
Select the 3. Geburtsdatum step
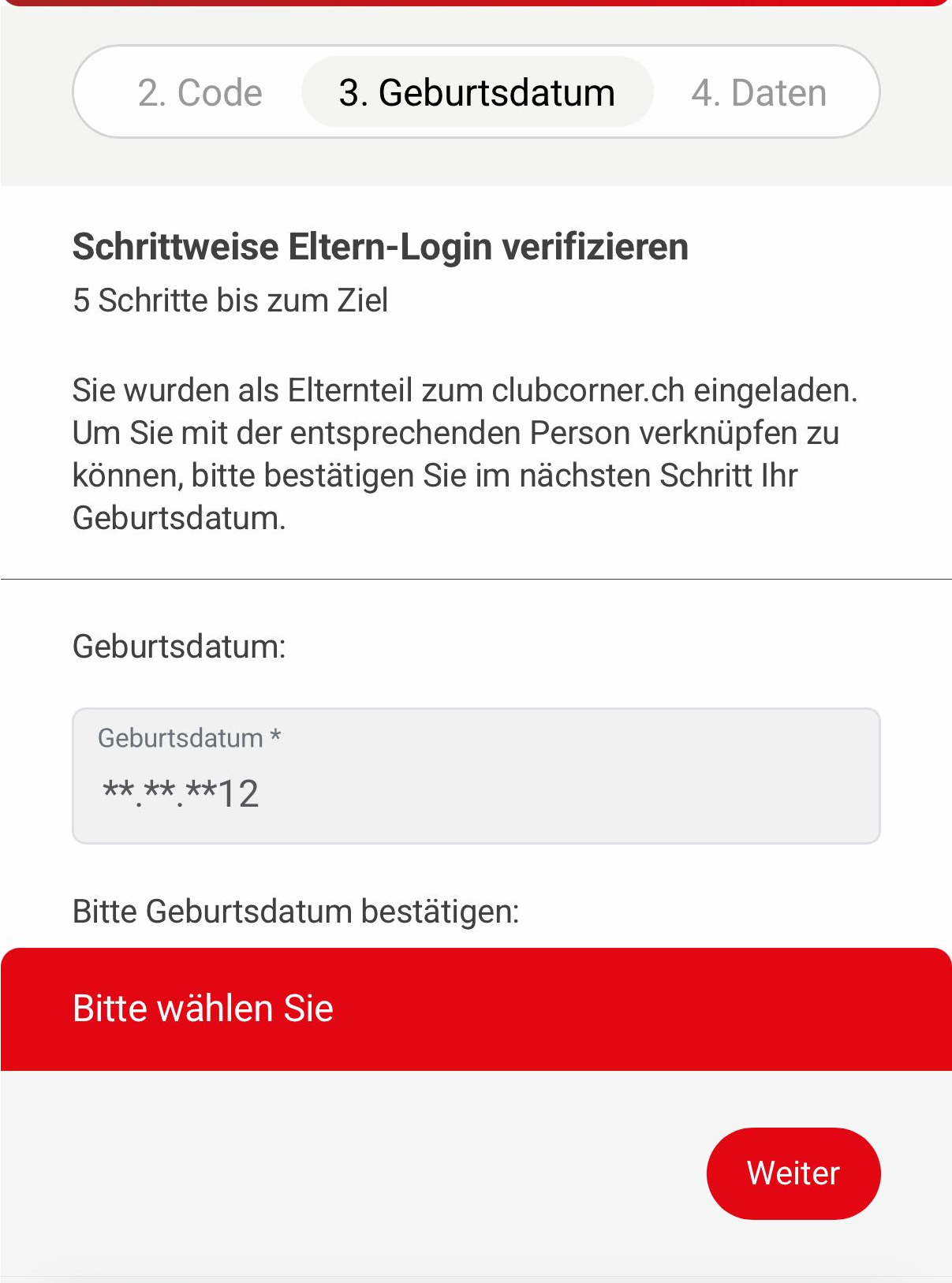pyautogui.click(x=476, y=93)
